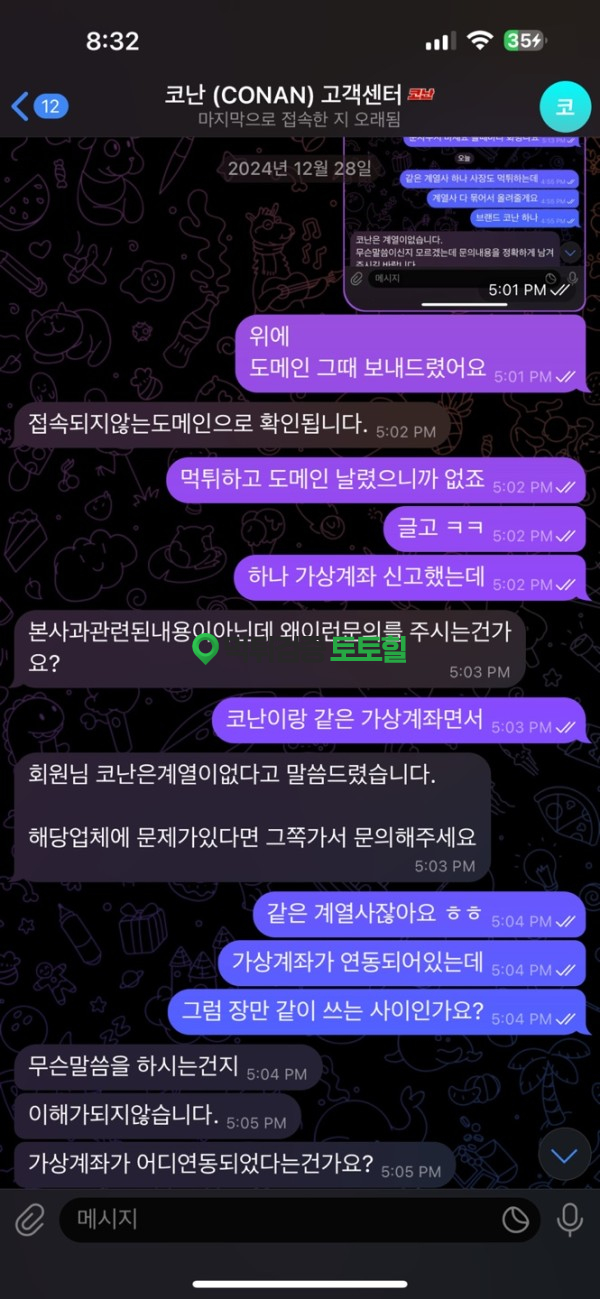Jump to latest message with down arrow
Image resolution: width=600 pixels, height=1299 pixels.
(565, 1156)
